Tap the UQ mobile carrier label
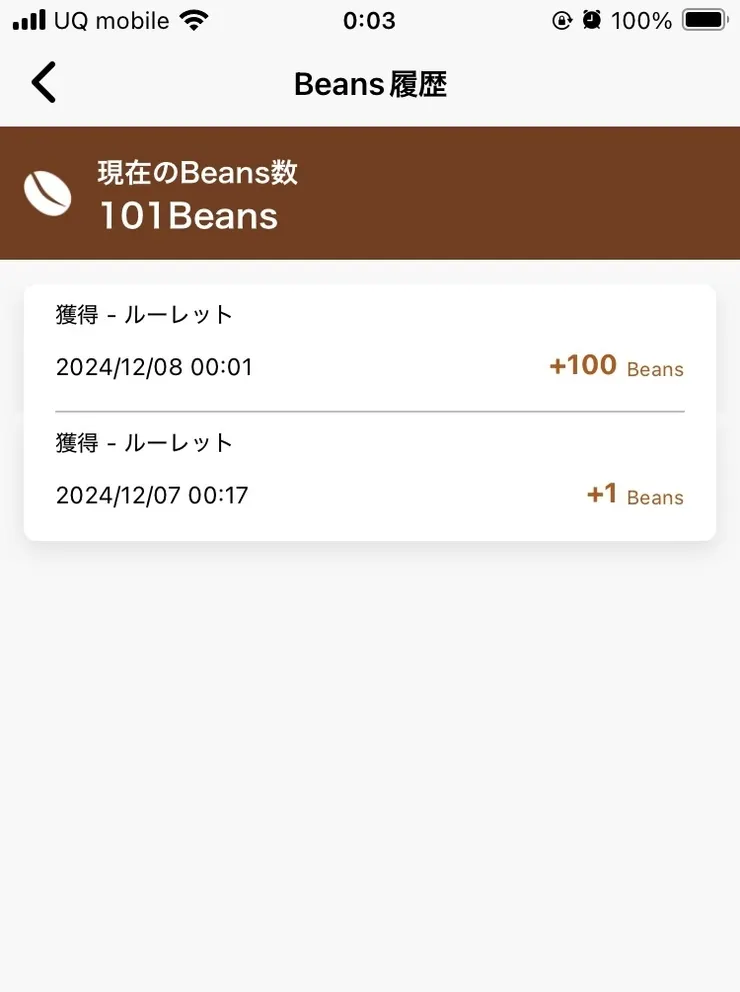740x992 pixels. click(x=112, y=19)
